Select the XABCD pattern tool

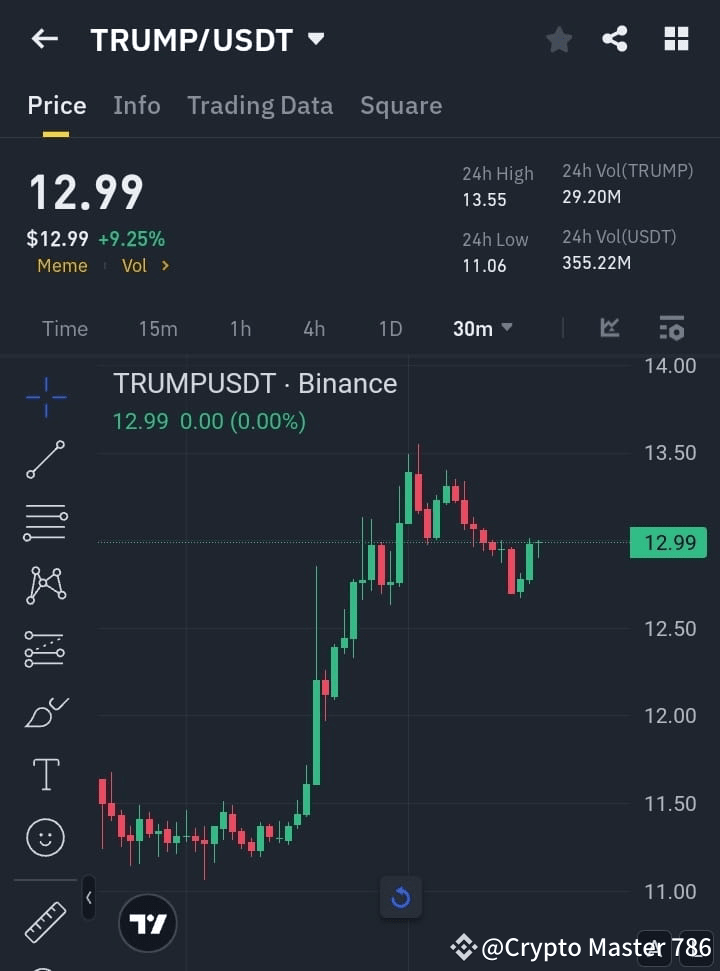coord(45,586)
